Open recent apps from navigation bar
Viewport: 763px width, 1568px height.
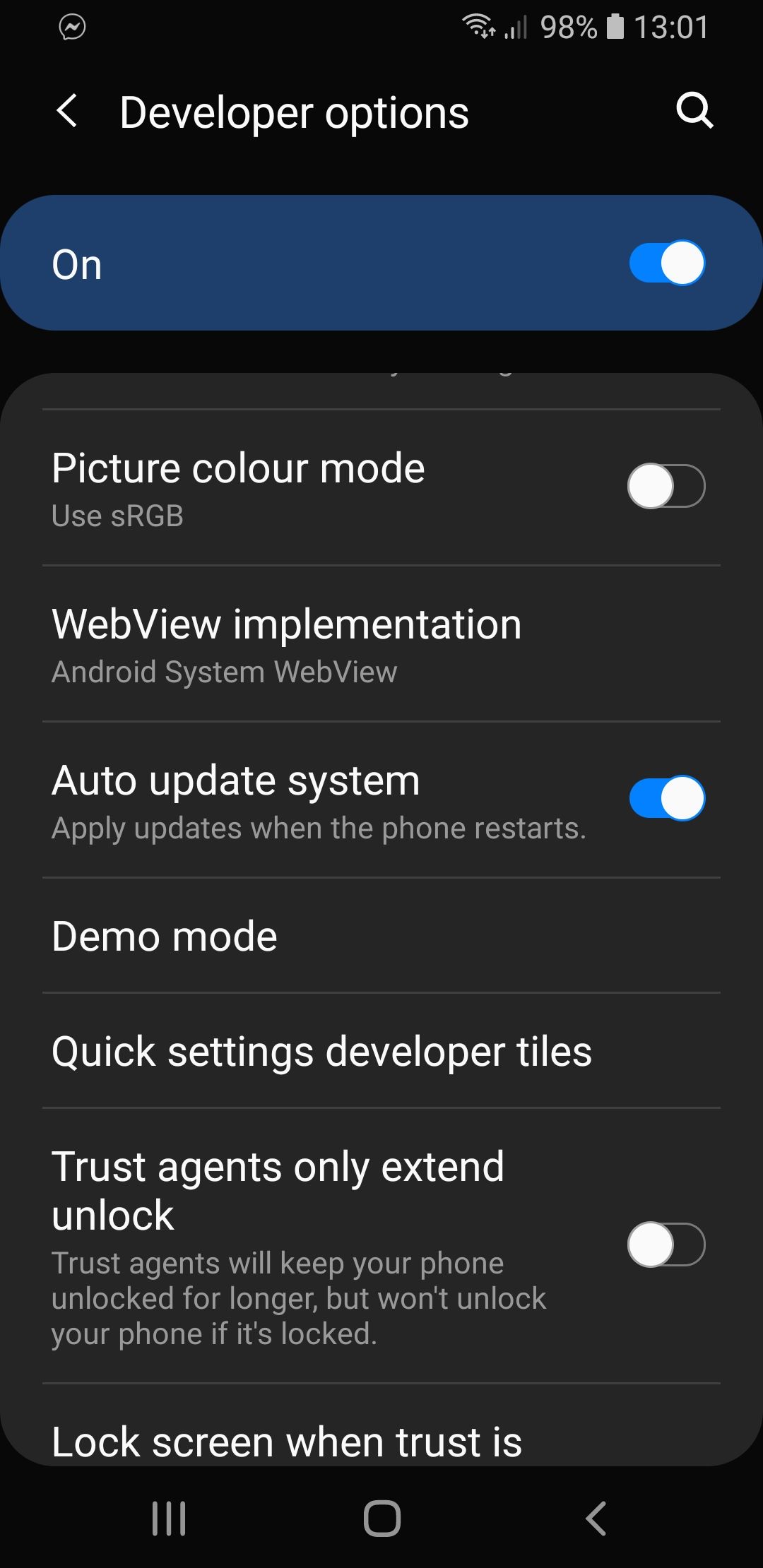coord(169,1518)
